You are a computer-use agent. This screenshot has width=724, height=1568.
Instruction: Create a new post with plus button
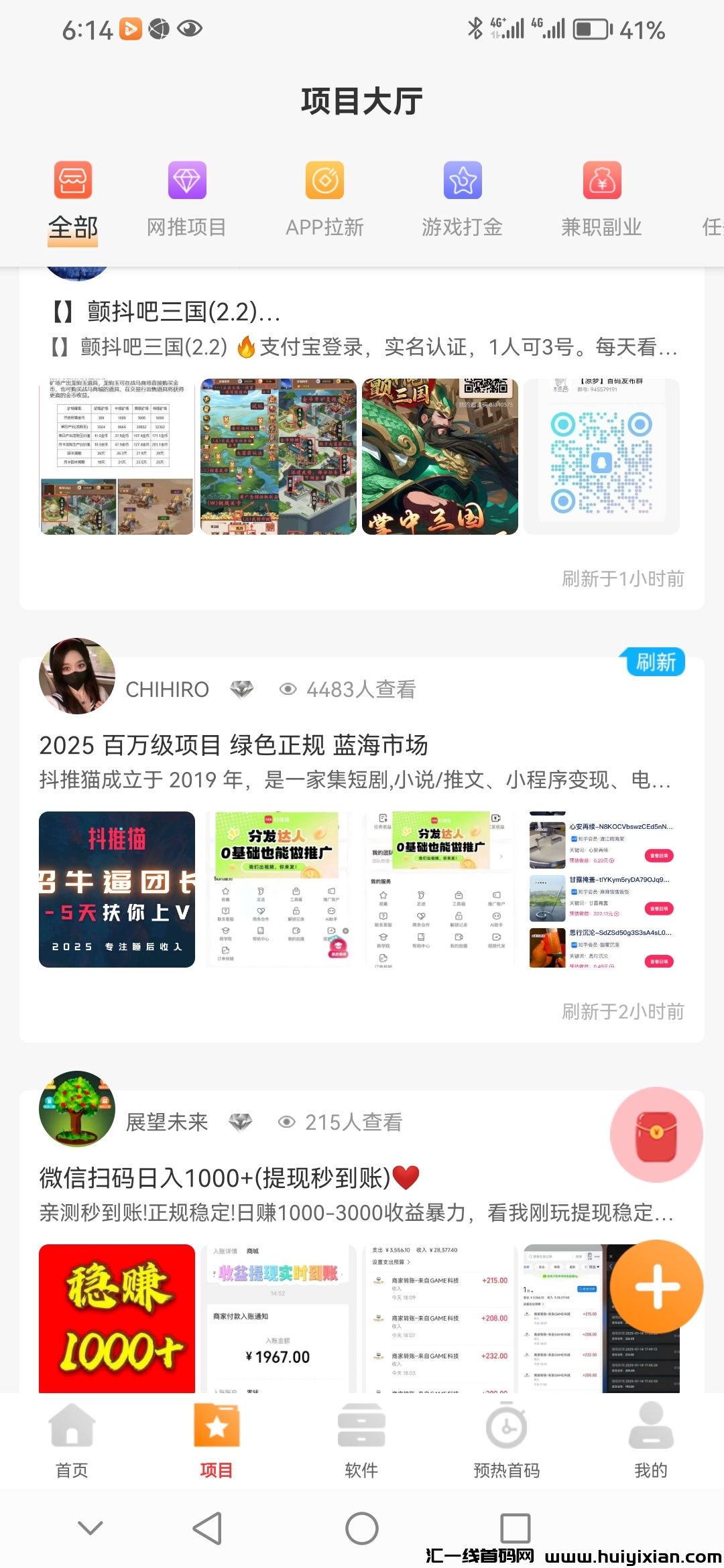(656, 1287)
